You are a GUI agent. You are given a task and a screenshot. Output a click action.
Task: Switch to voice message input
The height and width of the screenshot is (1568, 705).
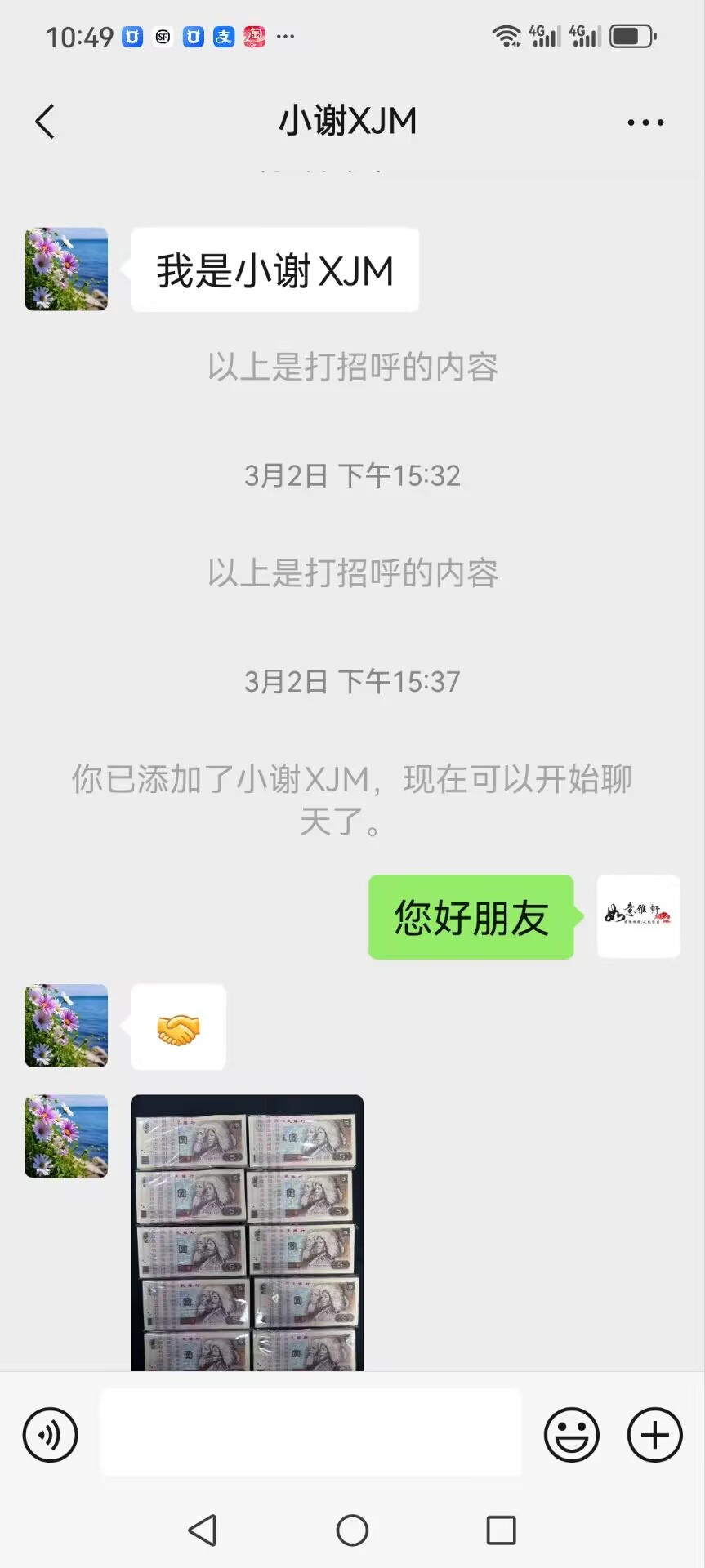click(x=51, y=1435)
